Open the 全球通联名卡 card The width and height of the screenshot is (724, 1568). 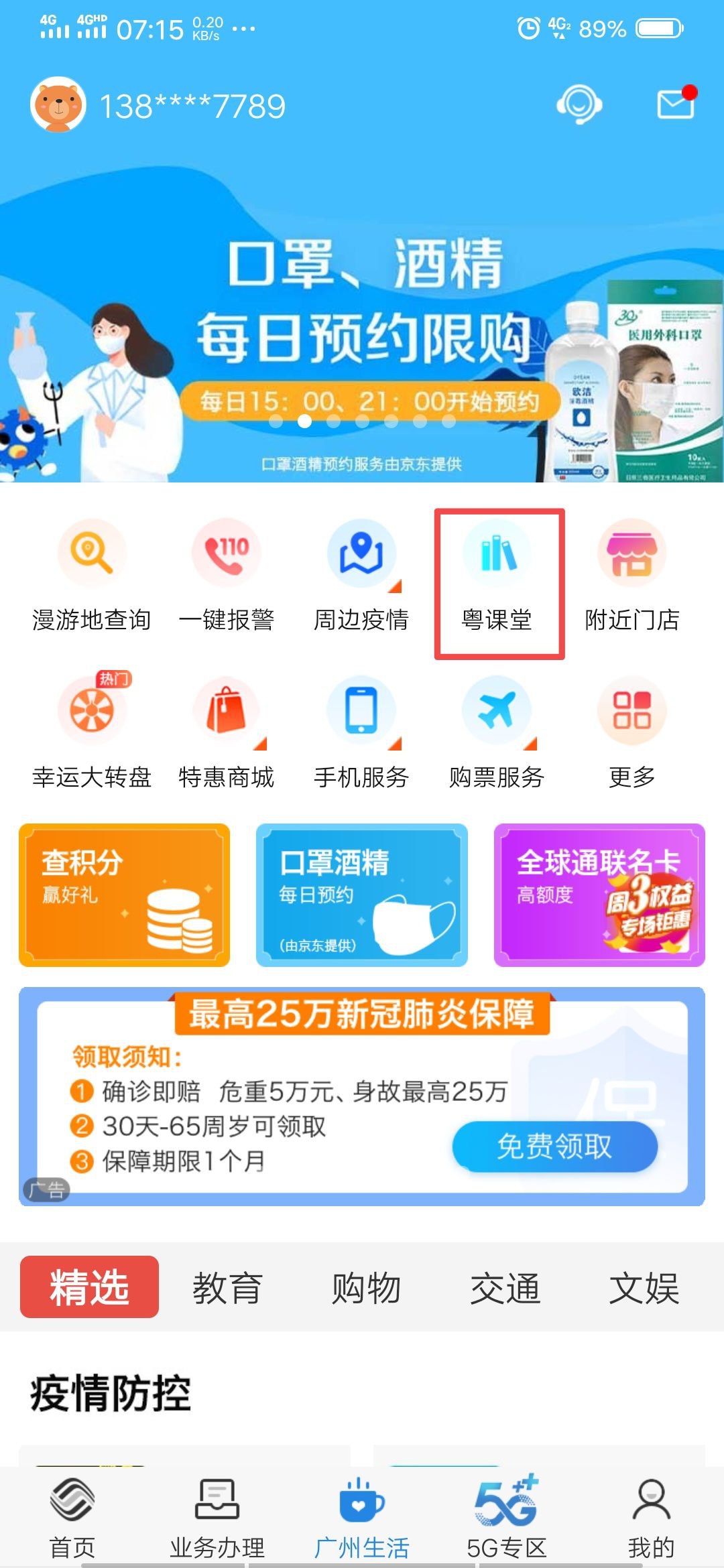point(599,895)
